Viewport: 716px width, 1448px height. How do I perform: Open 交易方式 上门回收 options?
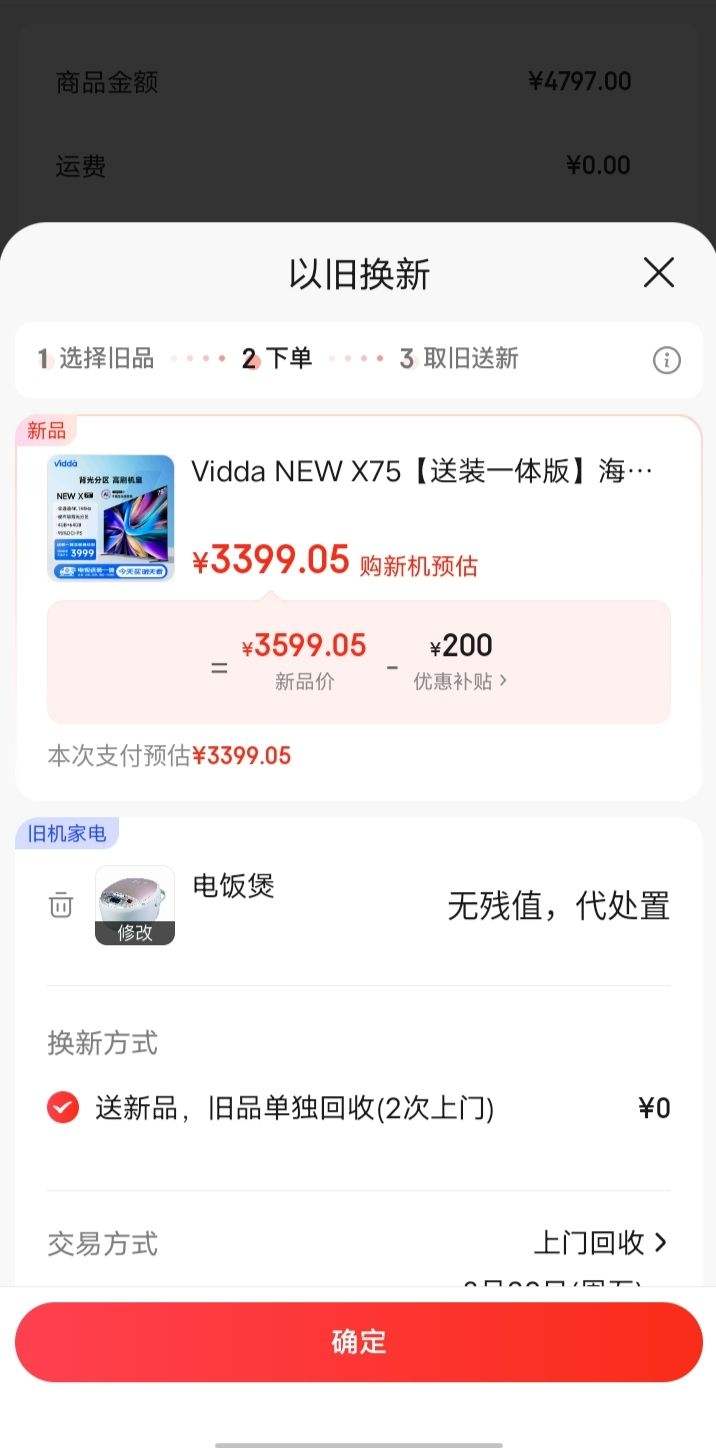click(x=600, y=1243)
